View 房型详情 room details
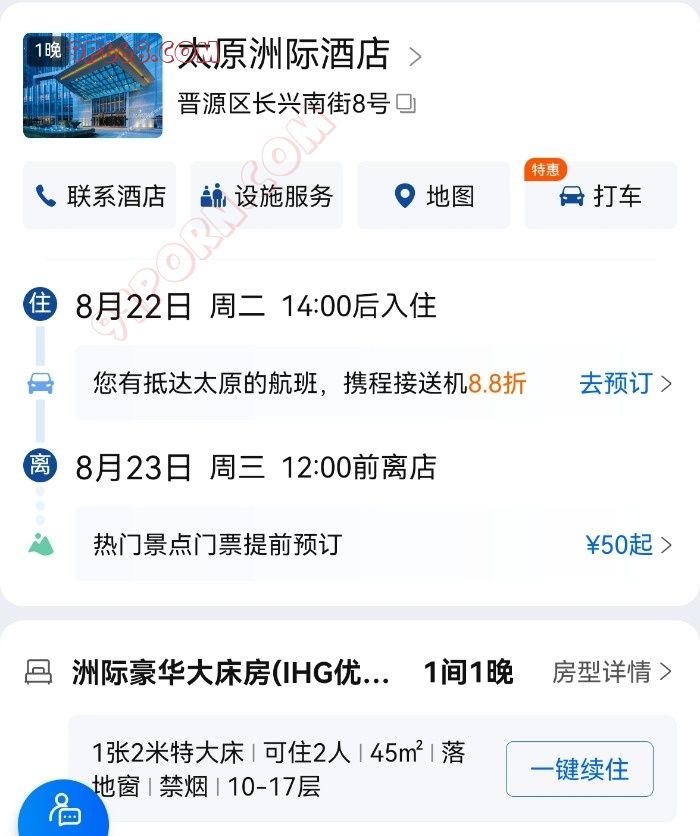Image resolution: width=700 pixels, height=836 pixels. (x=612, y=672)
